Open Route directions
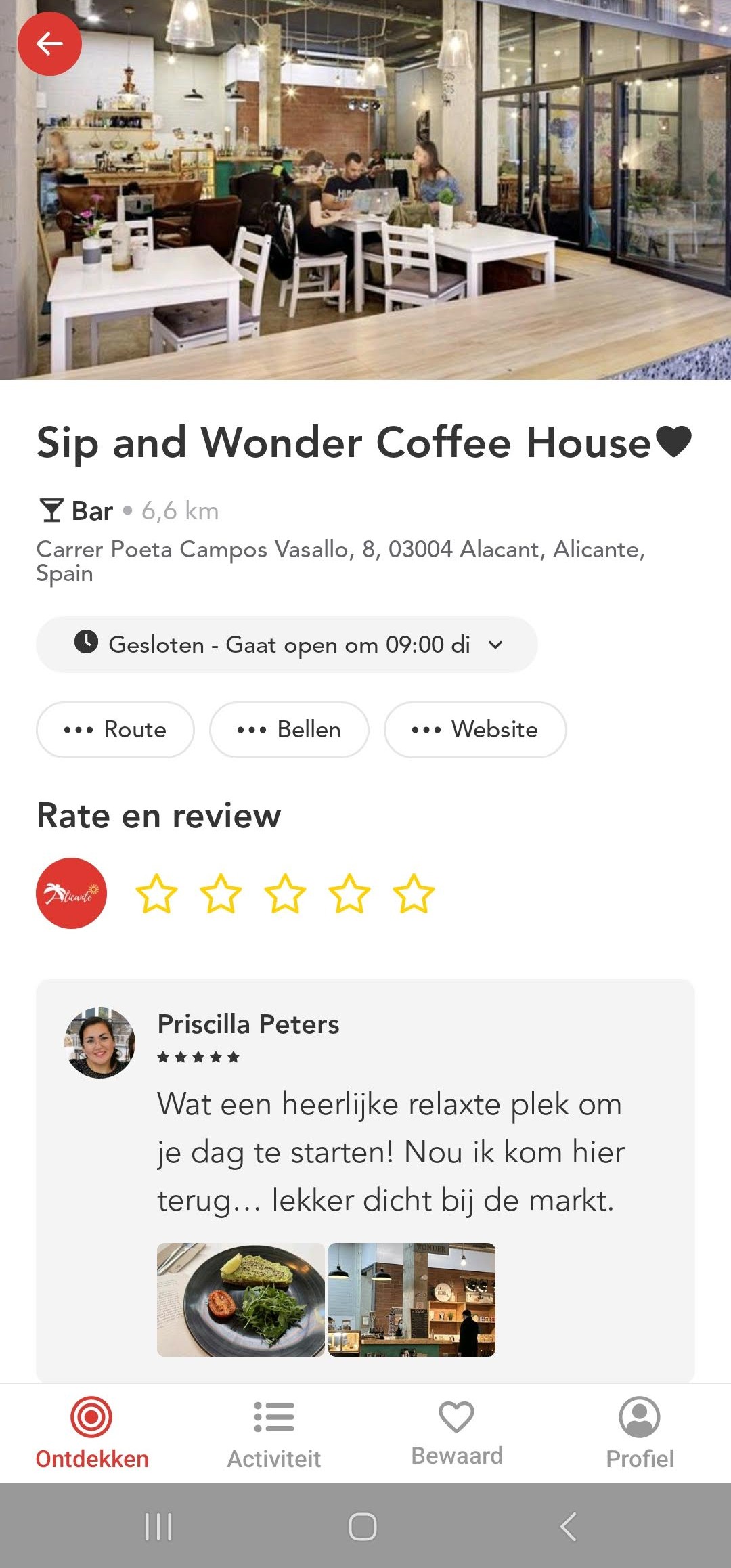The height and width of the screenshot is (1568, 731). [x=115, y=730]
